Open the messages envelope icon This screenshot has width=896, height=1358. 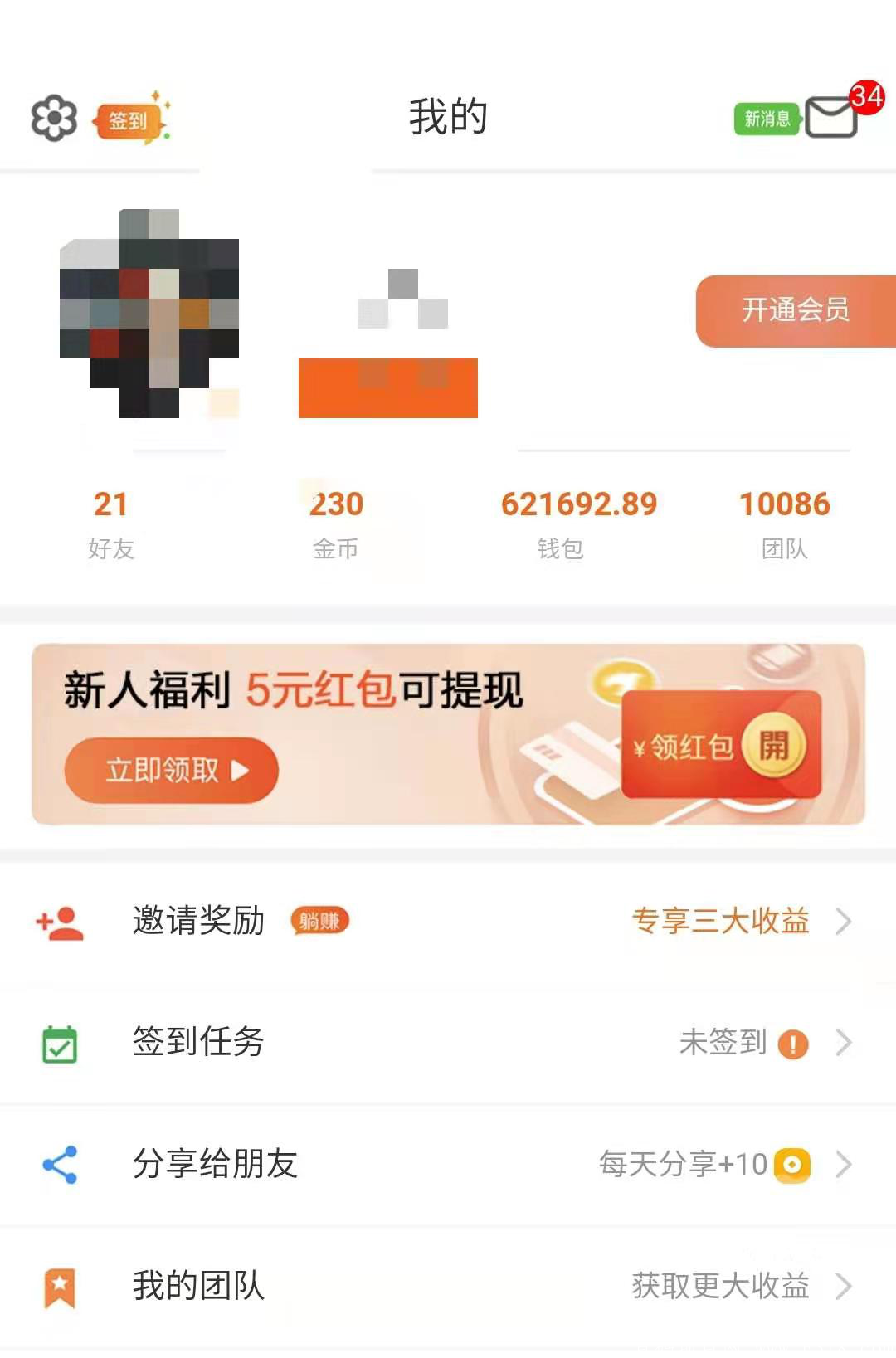pos(831,118)
